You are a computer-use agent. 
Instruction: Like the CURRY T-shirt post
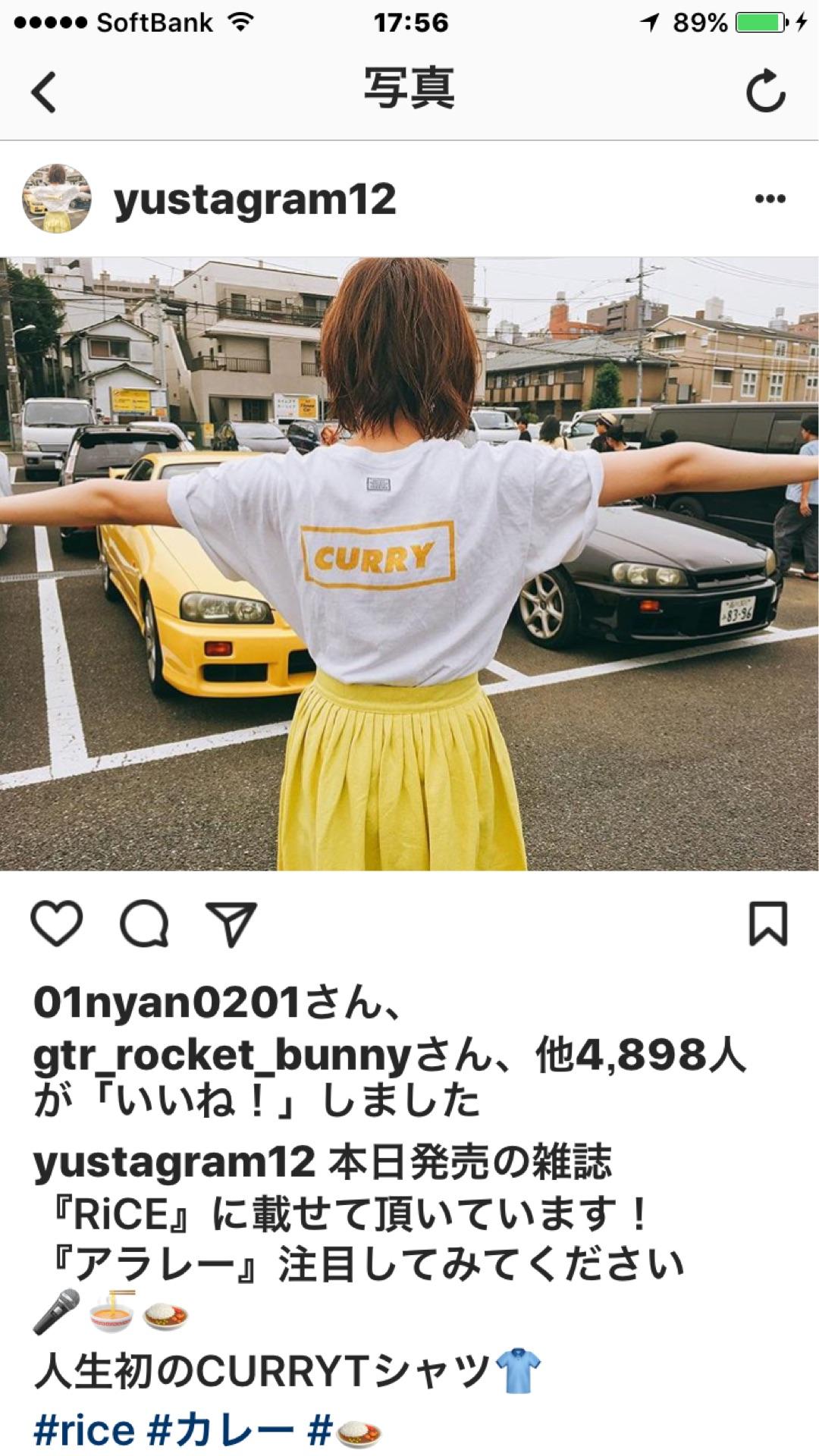point(57,924)
